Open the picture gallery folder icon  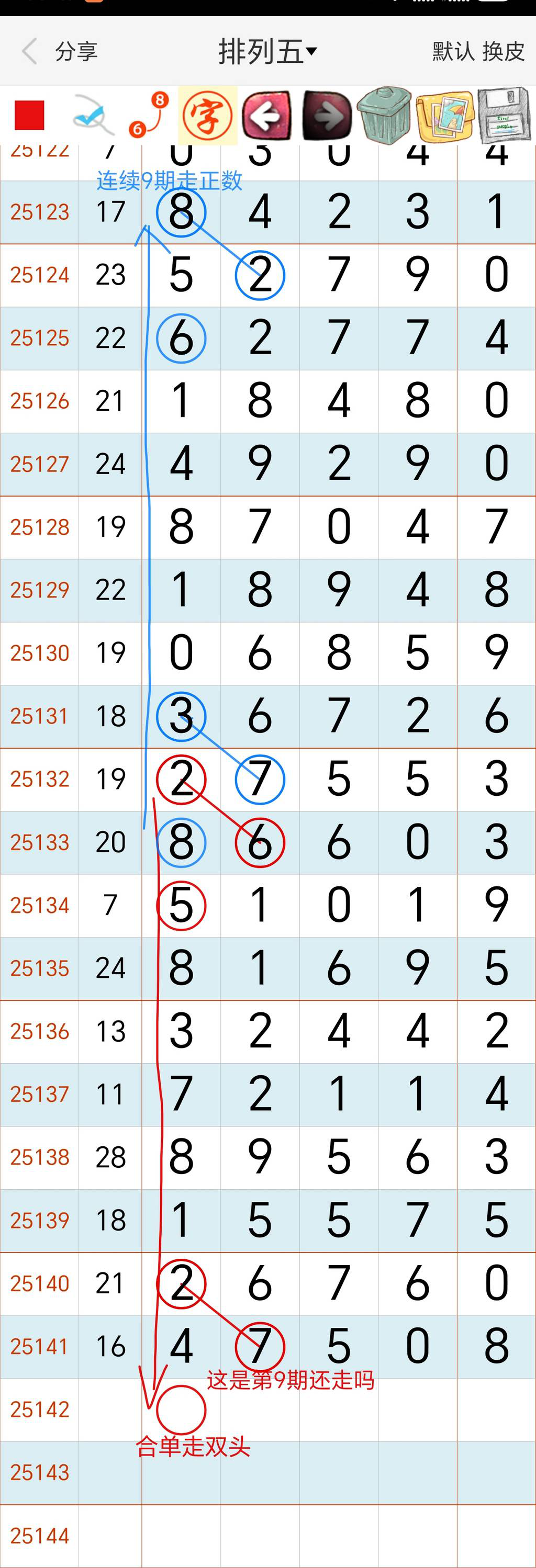pos(444,116)
